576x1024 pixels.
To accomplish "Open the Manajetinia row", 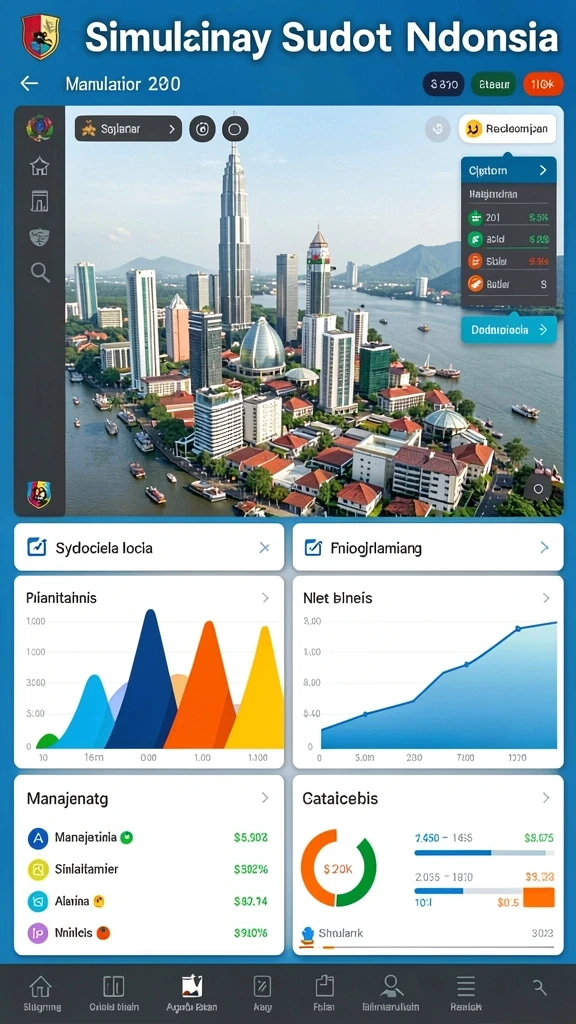I will point(148,837).
